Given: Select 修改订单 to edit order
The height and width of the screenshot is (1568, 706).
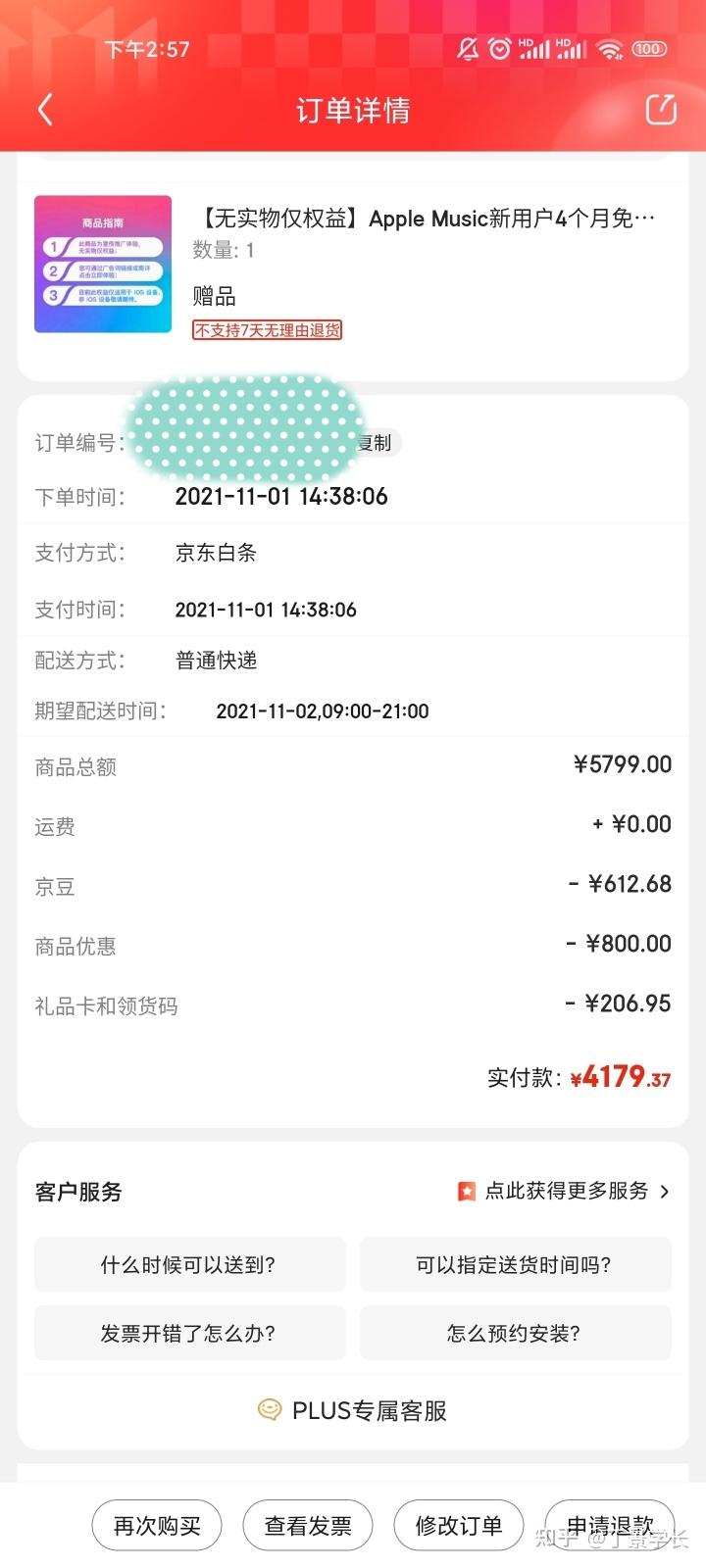Looking at the screenshot, I should (x=458, y=1526).
